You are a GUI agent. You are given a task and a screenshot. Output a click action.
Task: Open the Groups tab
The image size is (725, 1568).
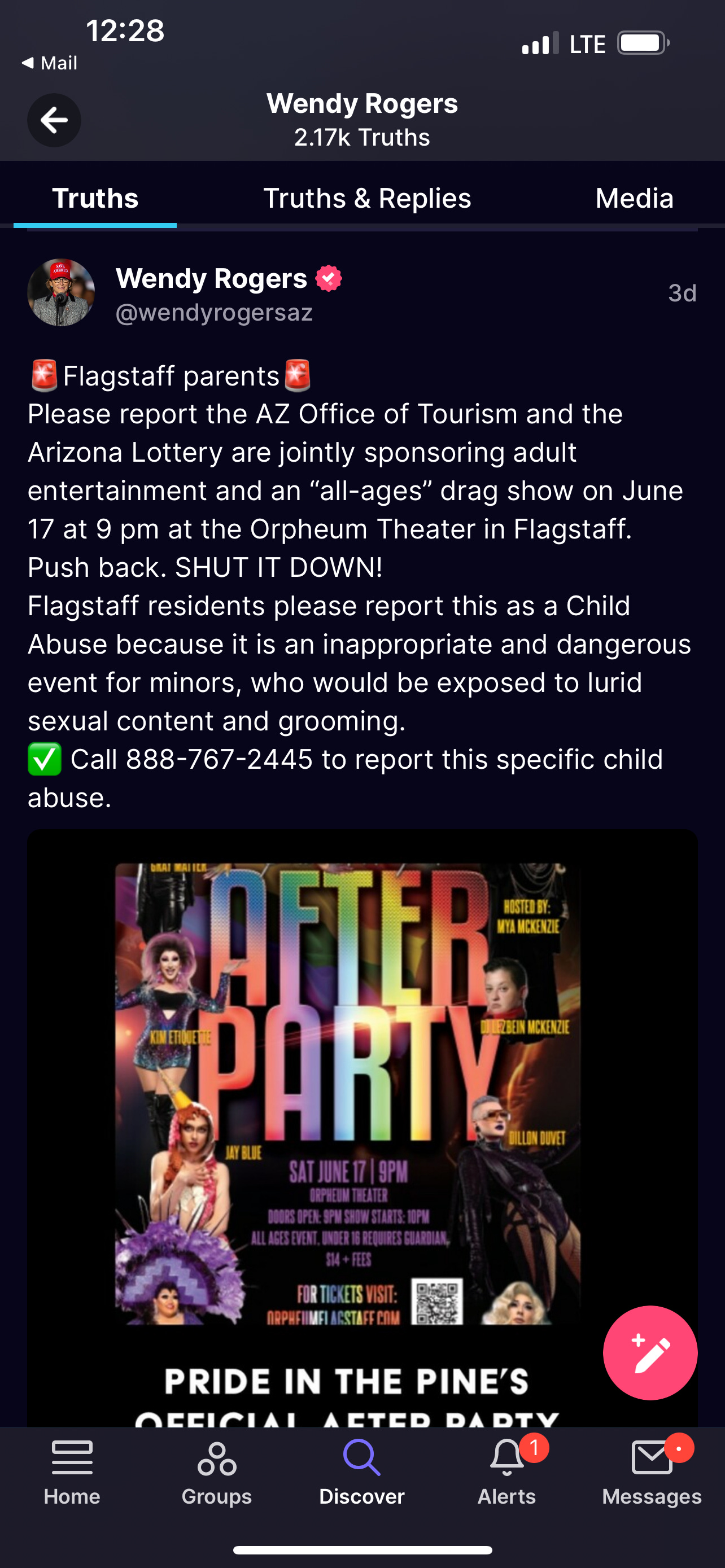click(217, 1472)
